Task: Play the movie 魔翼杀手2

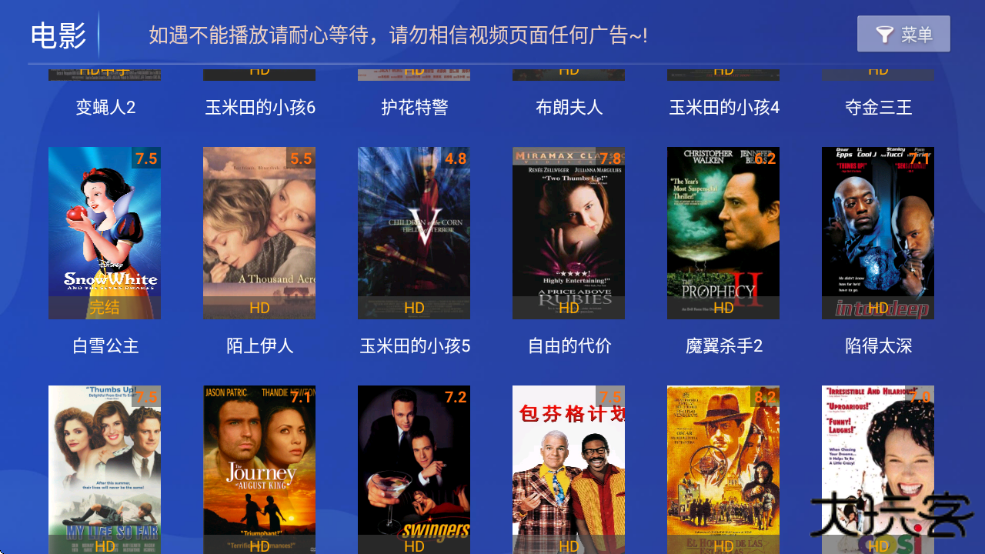Action: click(723, 233)
